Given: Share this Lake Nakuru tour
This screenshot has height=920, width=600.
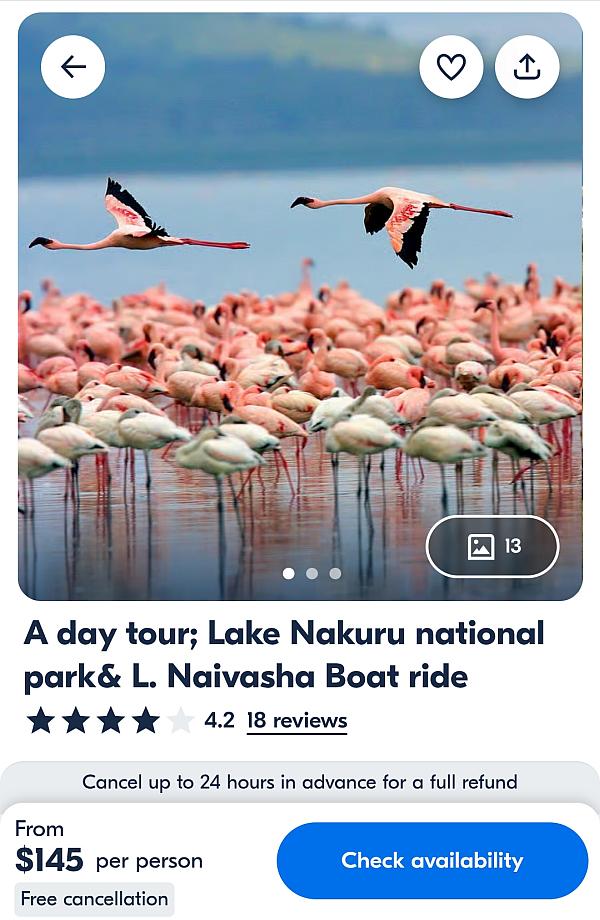Looking at the screenshot, I should pos(527,67).
